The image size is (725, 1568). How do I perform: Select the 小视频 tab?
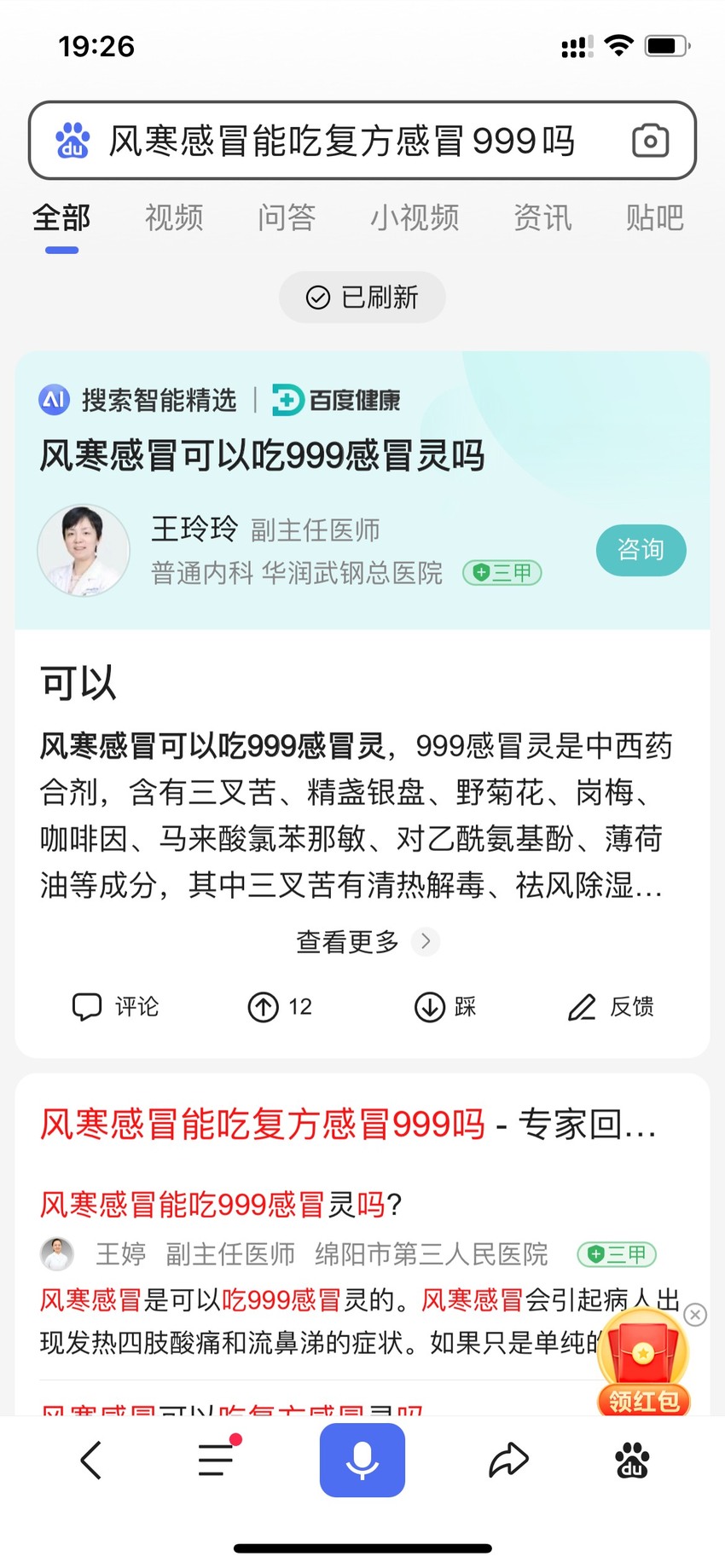415,218
